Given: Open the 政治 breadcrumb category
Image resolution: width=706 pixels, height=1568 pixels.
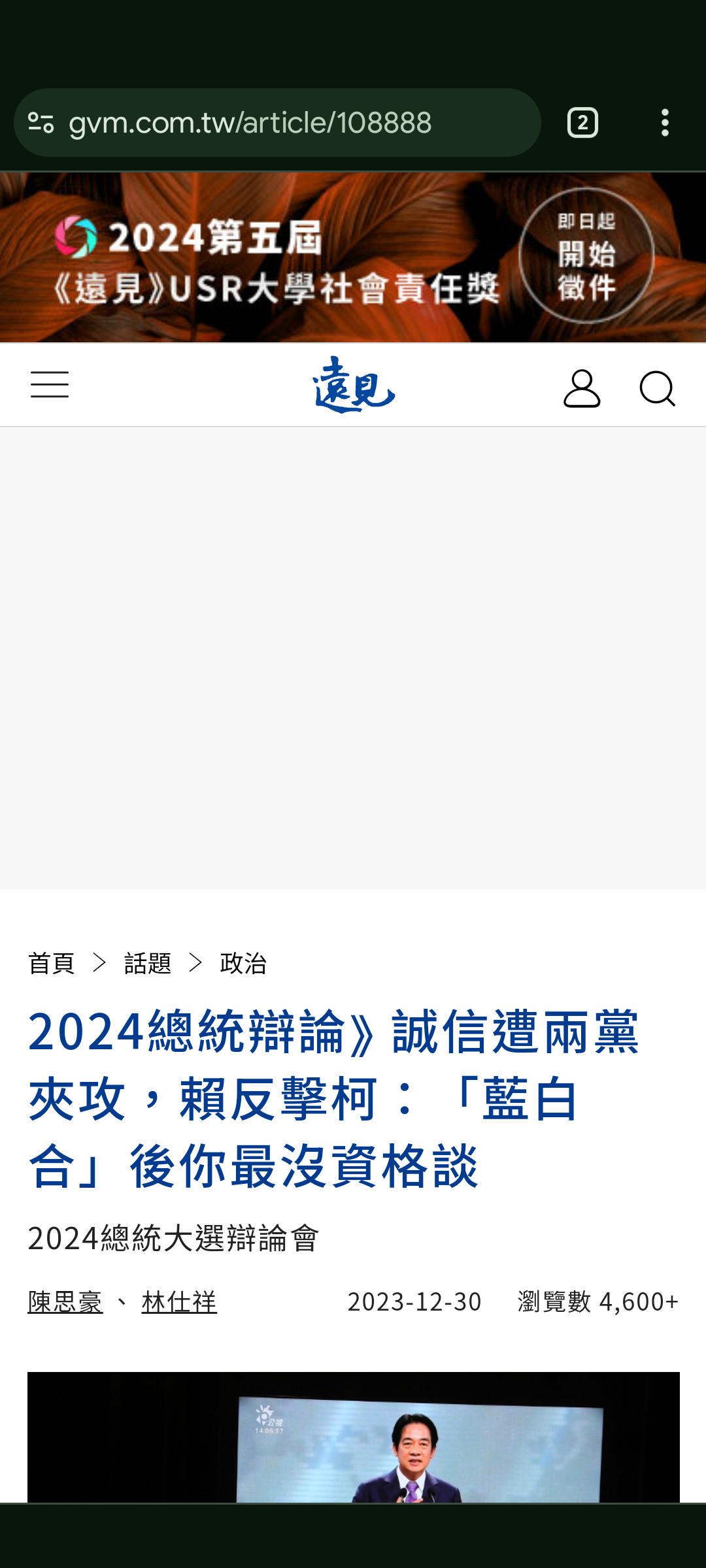Looking at the screenshot, I should [x=243, y=963].
